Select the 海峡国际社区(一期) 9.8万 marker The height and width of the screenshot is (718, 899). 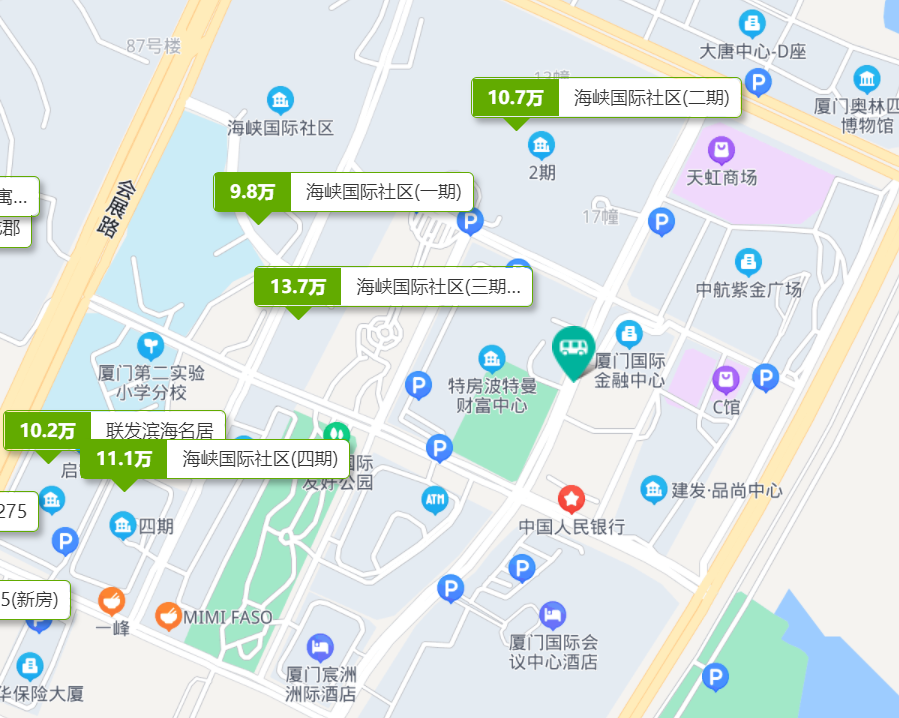(343, 192)
